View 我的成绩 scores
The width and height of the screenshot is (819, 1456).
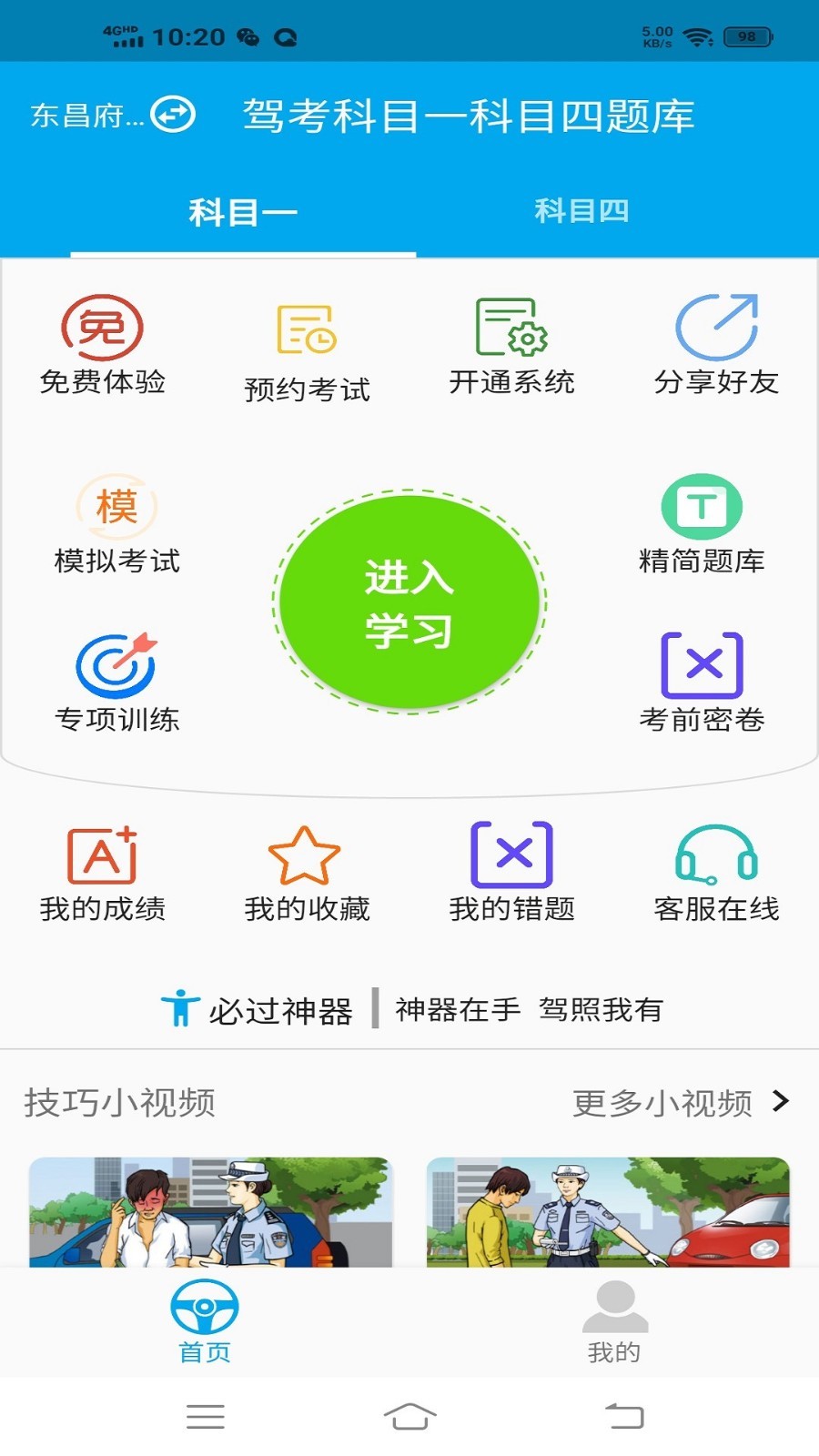click(102, 874)
